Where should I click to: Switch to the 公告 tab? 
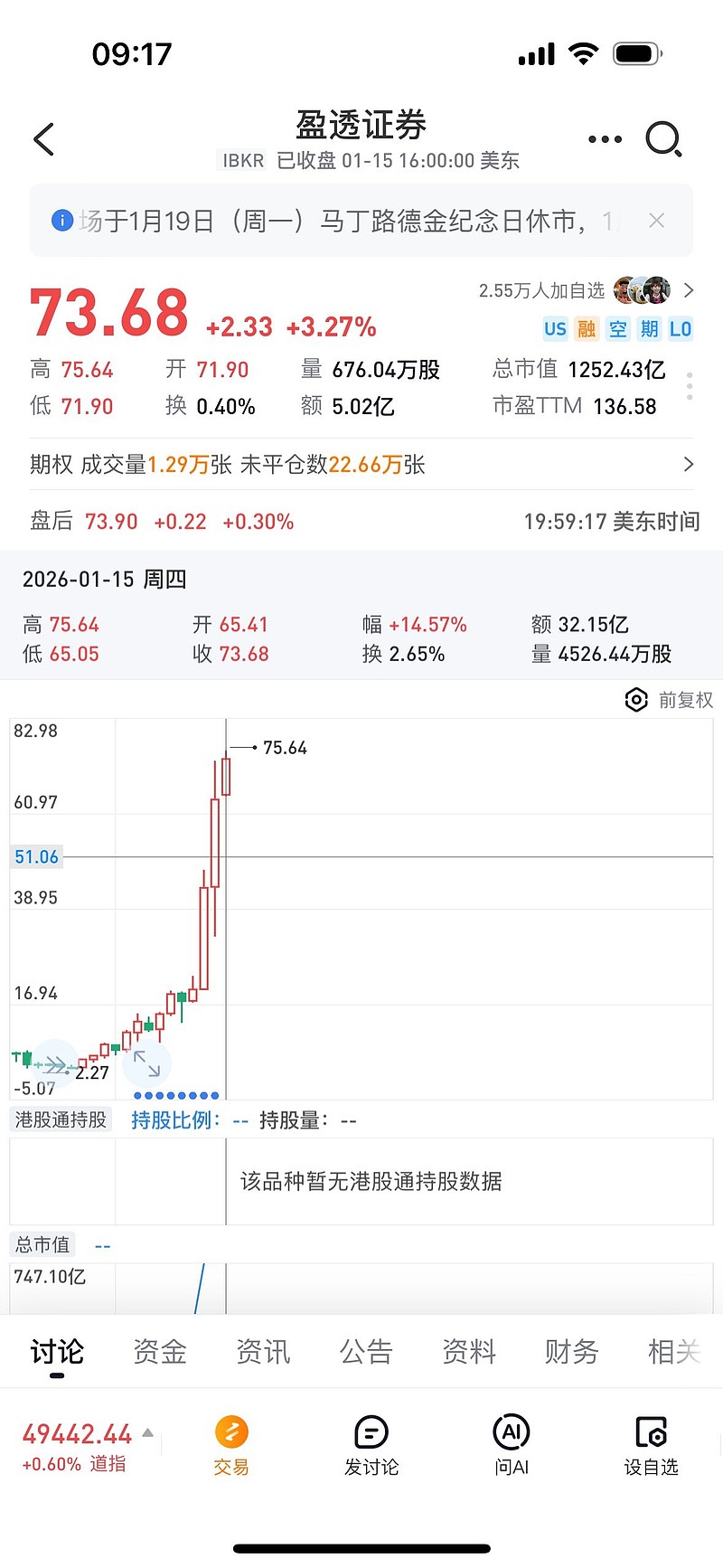click(366, 1352)
